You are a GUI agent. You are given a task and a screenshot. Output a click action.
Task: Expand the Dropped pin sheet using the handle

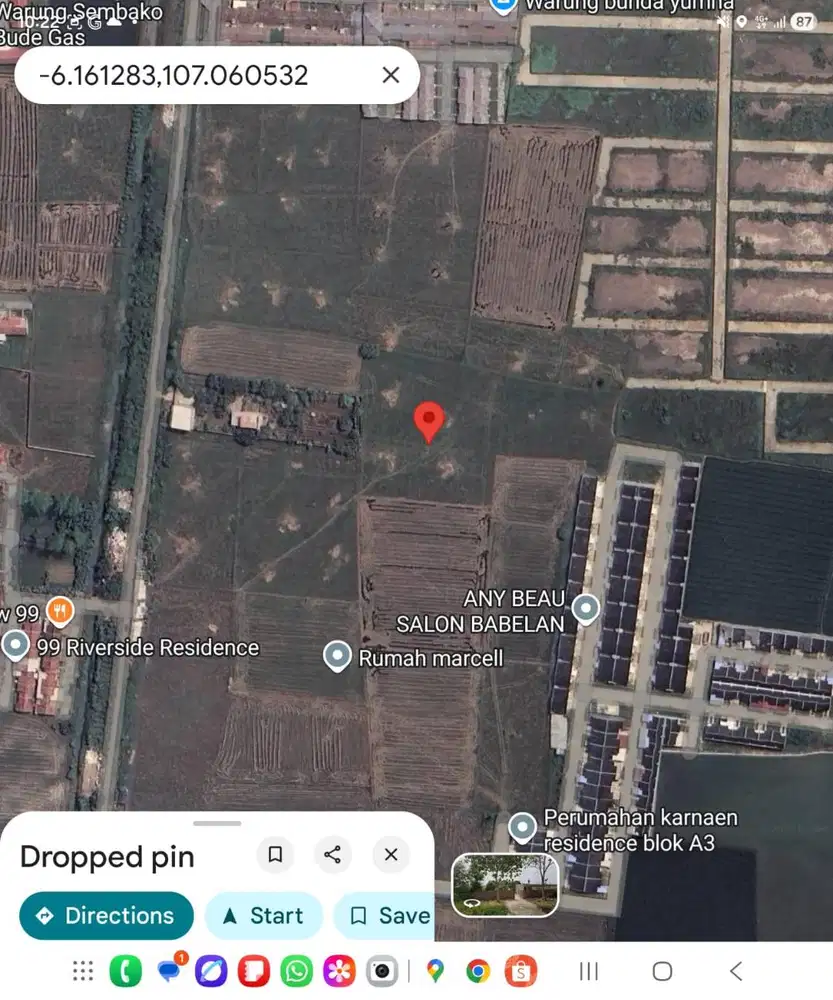click(216, 823)
